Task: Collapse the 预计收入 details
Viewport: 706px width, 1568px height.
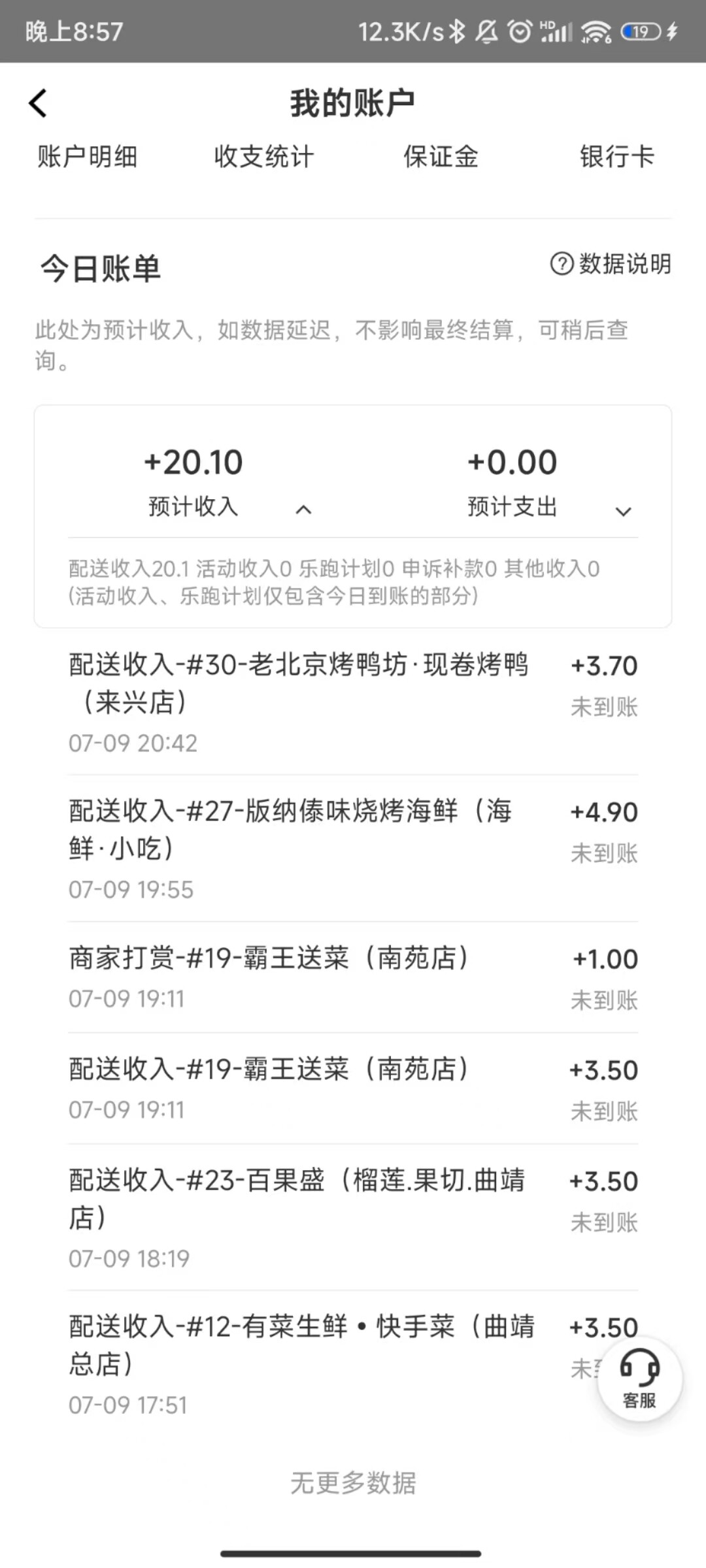Action: pyautogui.click(x=303, y=510)
